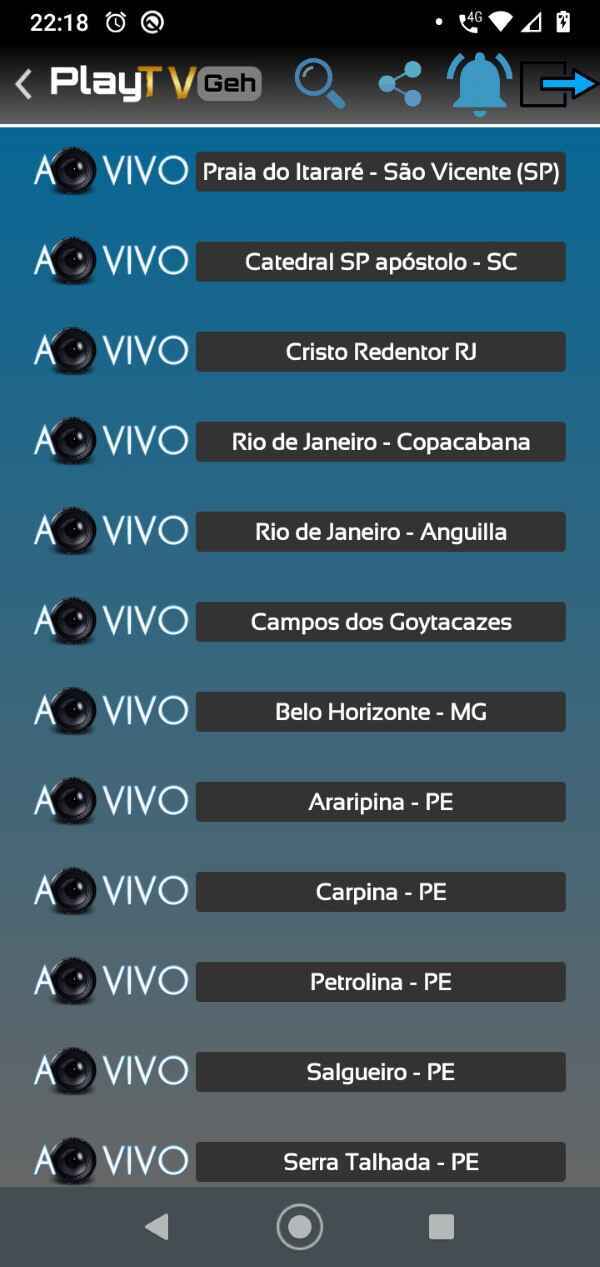Viewport: 600px width, 1267px height.
Task: Open recent apps from navigation bar
Action: coord(441,1227)
